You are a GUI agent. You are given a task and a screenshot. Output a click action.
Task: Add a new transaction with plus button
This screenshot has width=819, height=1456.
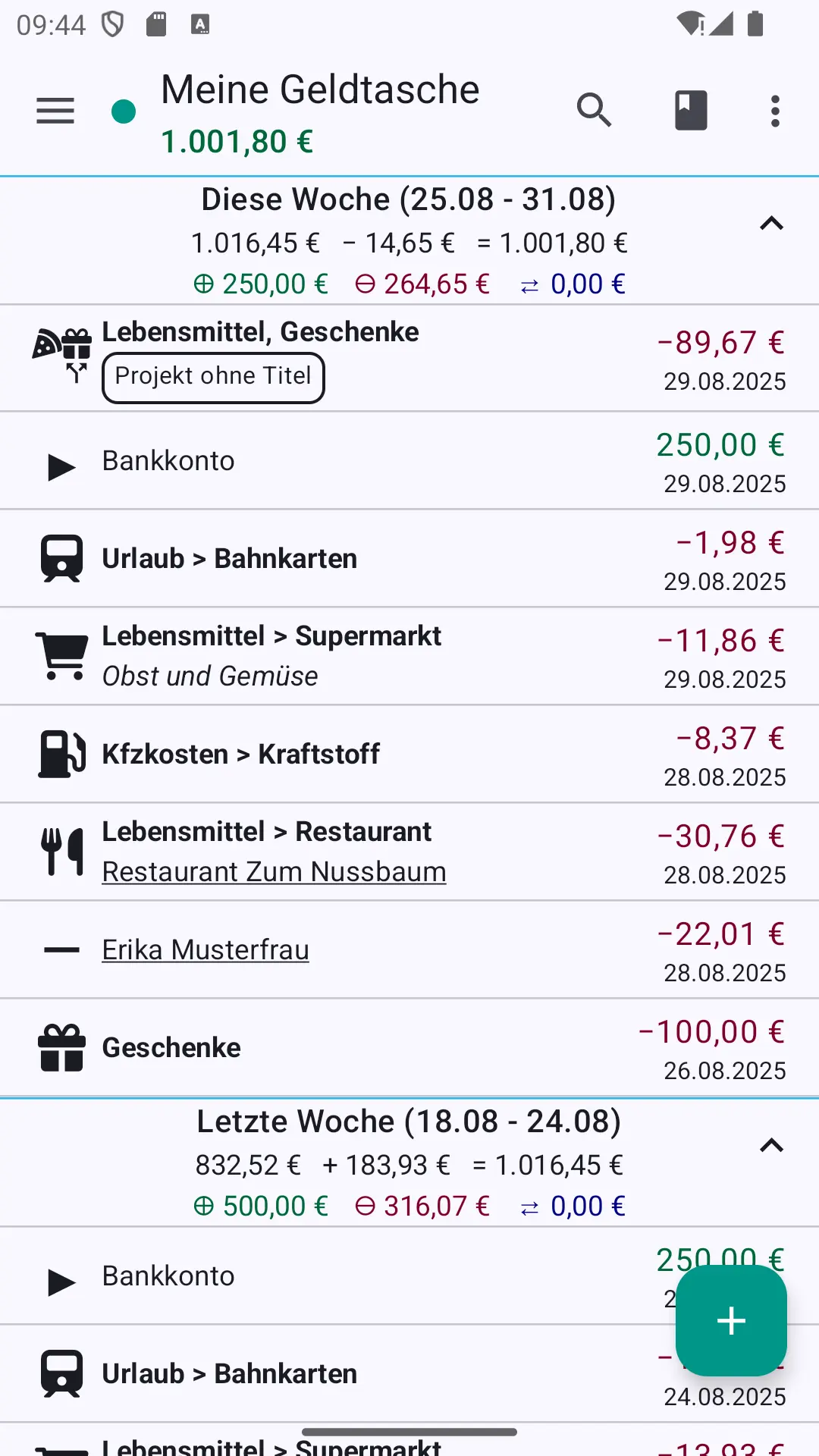tap(731, 1320)
